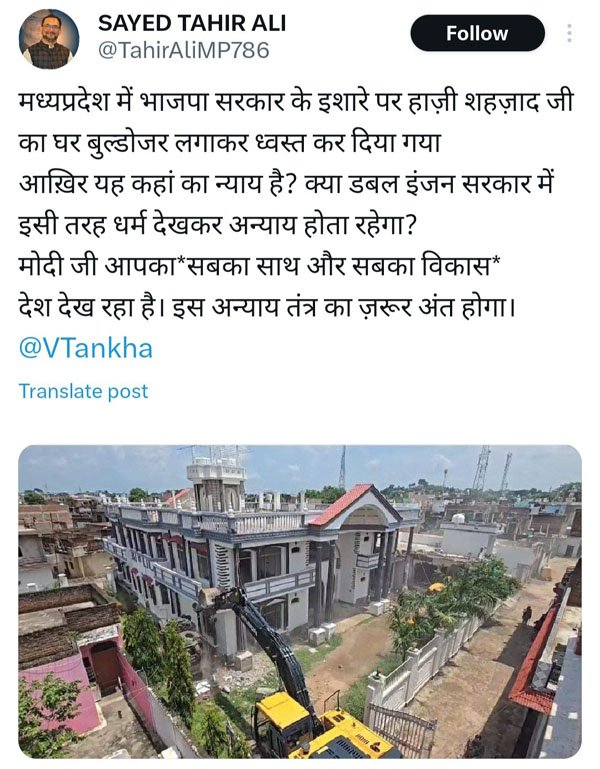600x769 pixels.
Task: Open SAYED TAHIR ALI's profile picture
Action: [x=49, y=39]
